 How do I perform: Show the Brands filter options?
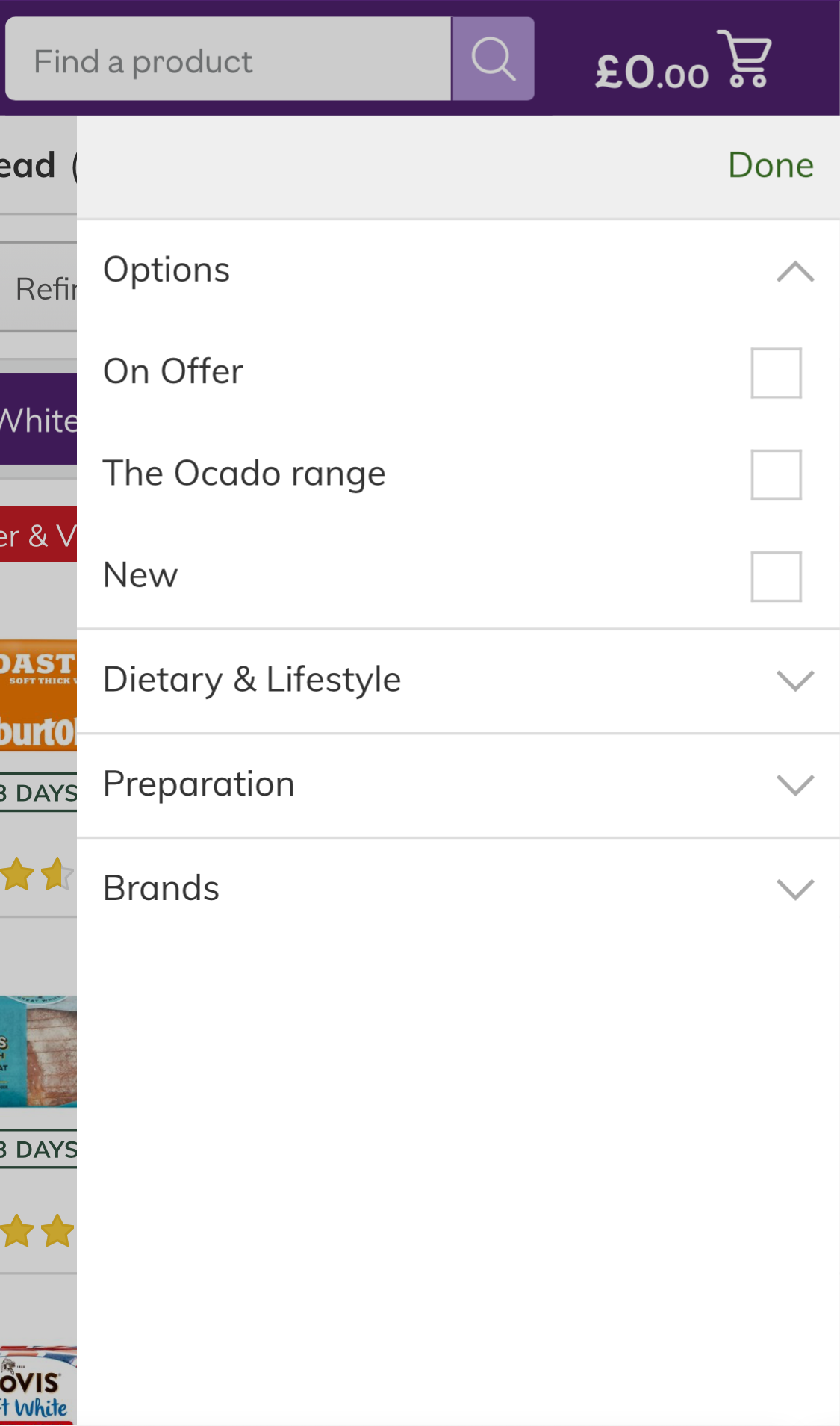pyautogui.click(x=794, y=888)
